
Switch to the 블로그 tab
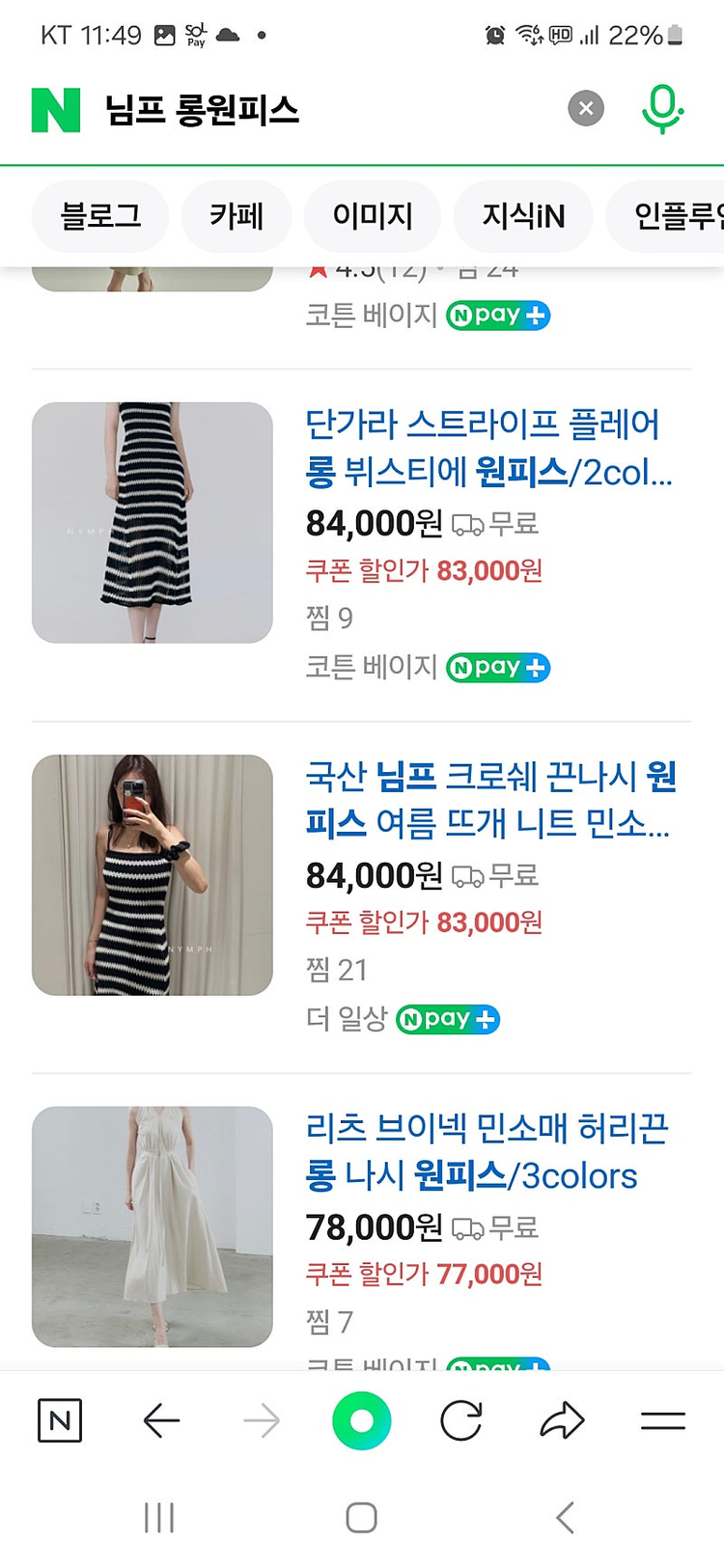pos(99,216)
